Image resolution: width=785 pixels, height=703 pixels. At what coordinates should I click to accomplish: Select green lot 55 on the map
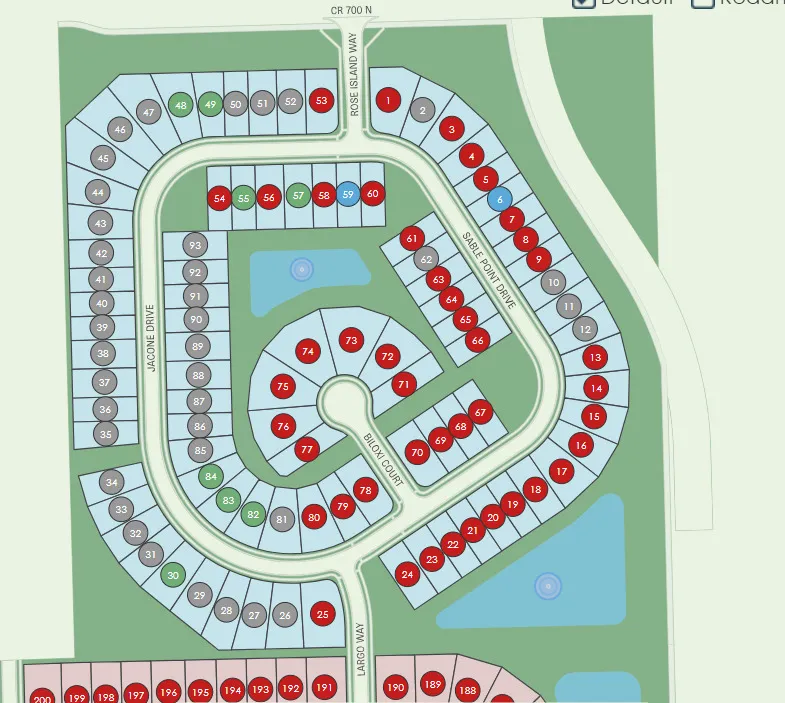point(244,198)
